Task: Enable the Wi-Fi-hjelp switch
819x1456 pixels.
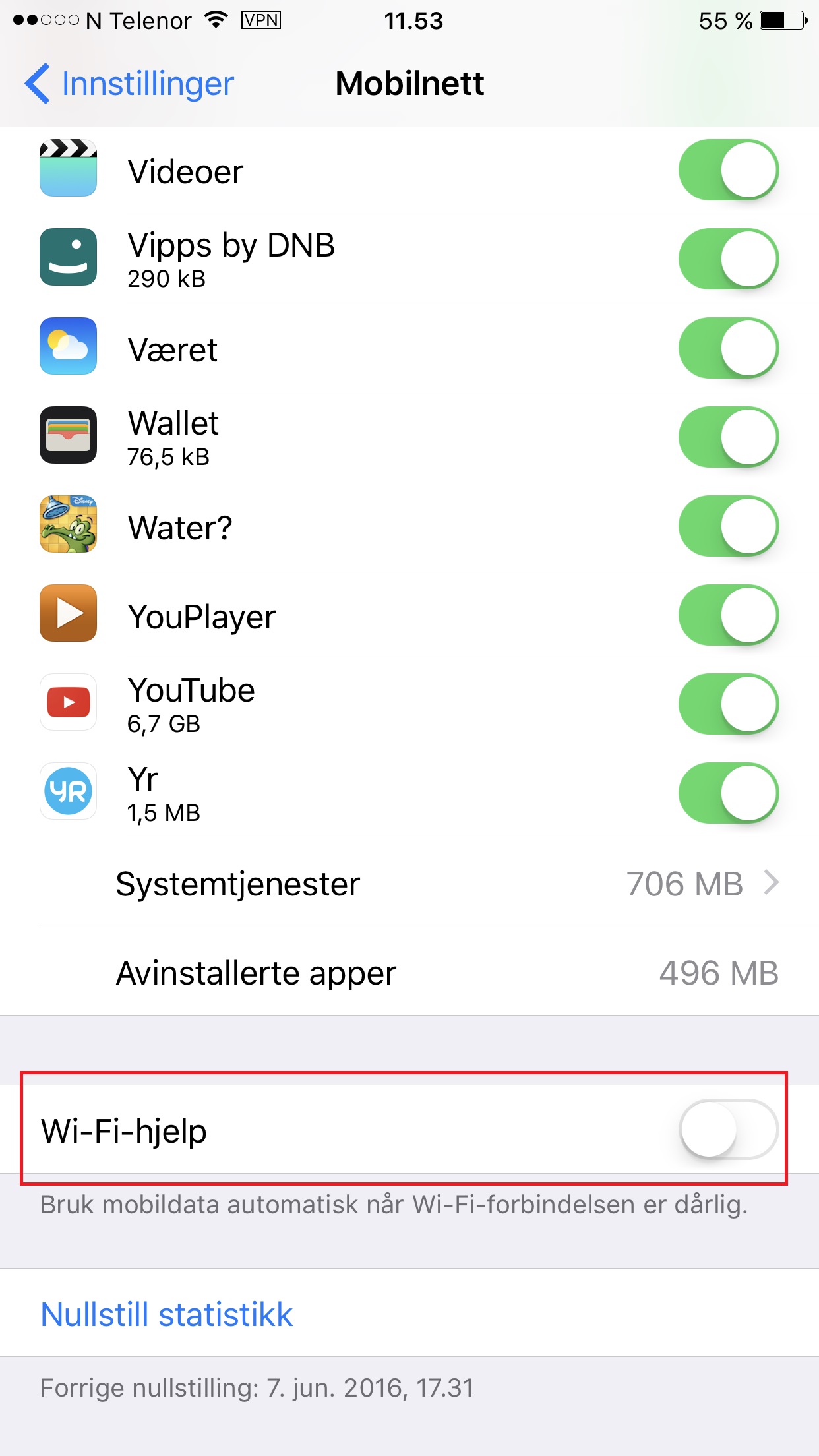Action: click(729, 1130)
